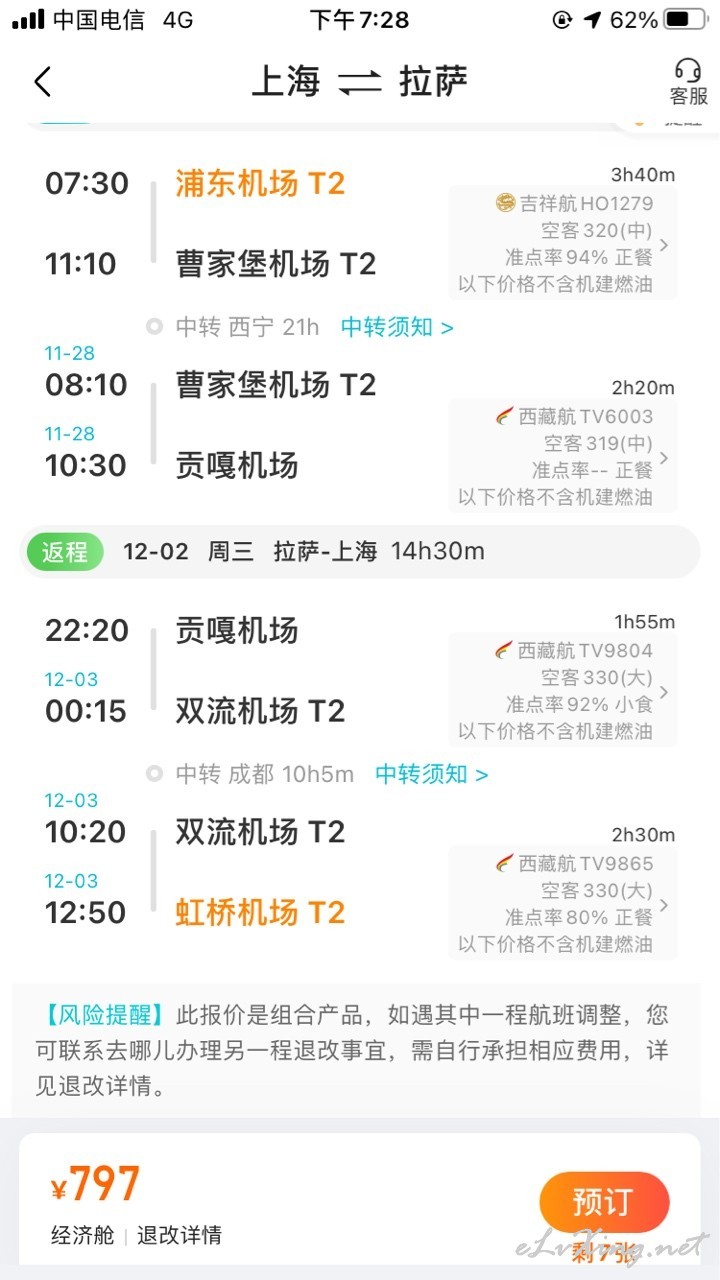The width and height of the screenshot is (720, 1280).
Task: Open 退改详情 refund and change details
Action: coord(179,1235)
